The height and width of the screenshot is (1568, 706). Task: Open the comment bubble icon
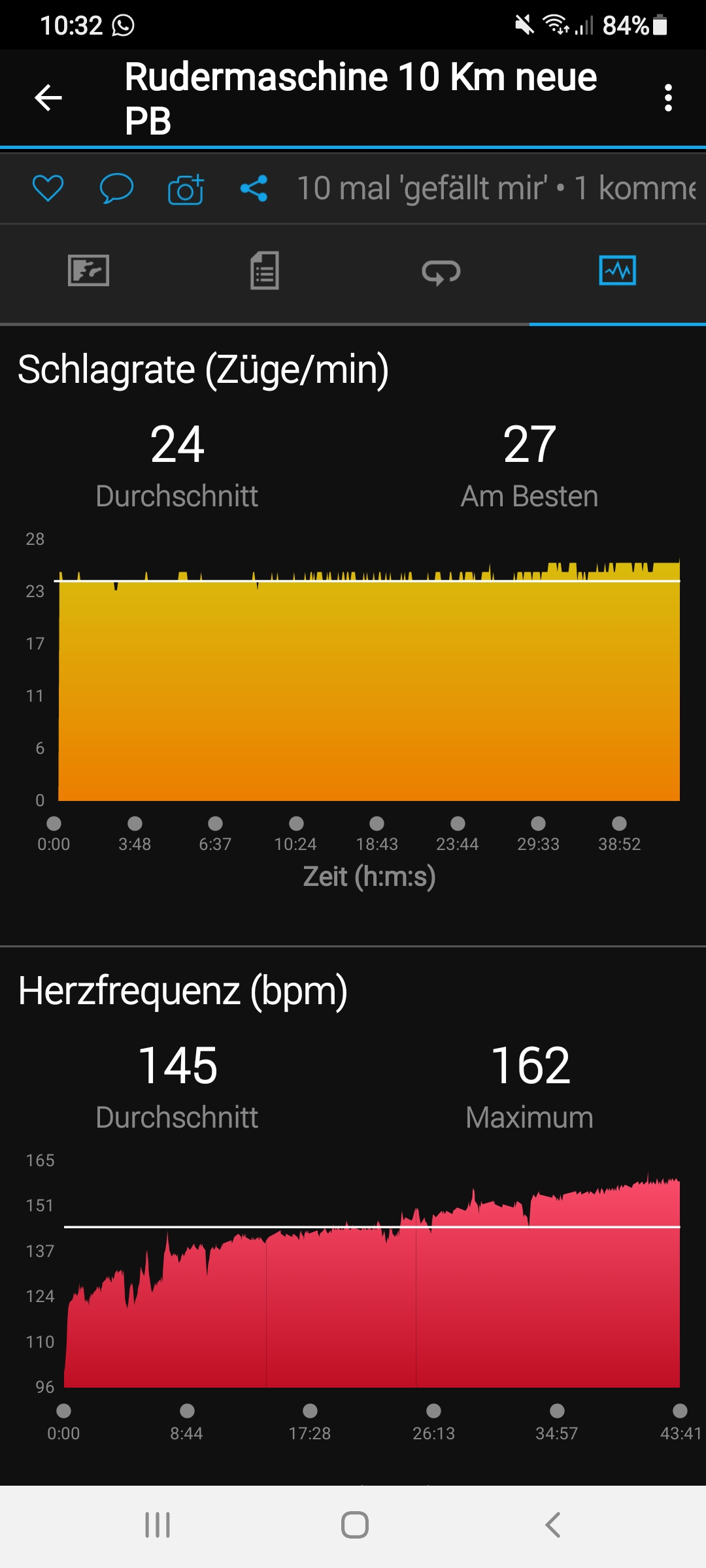116,189
